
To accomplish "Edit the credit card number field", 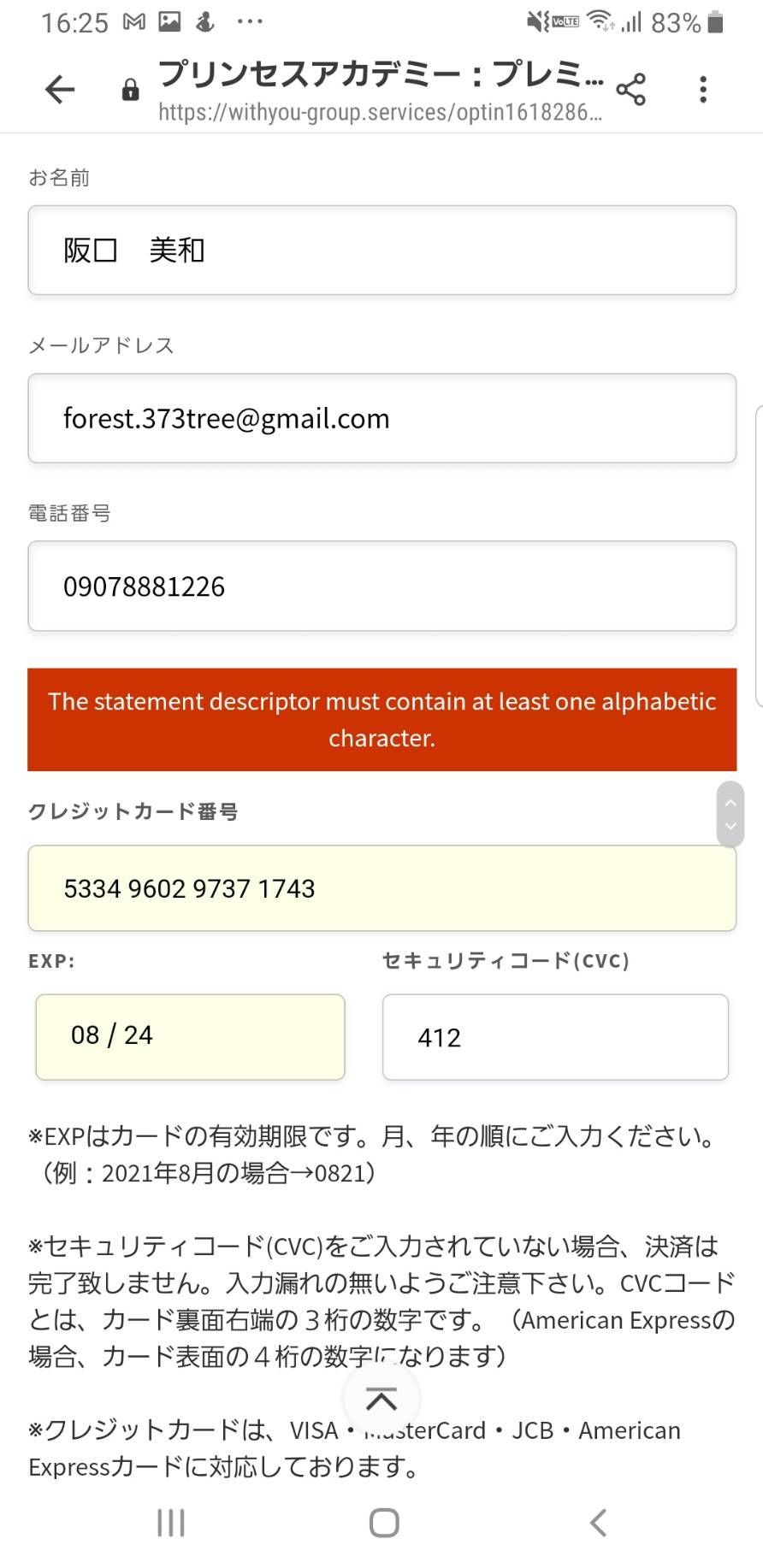I will tap(381, 888).
